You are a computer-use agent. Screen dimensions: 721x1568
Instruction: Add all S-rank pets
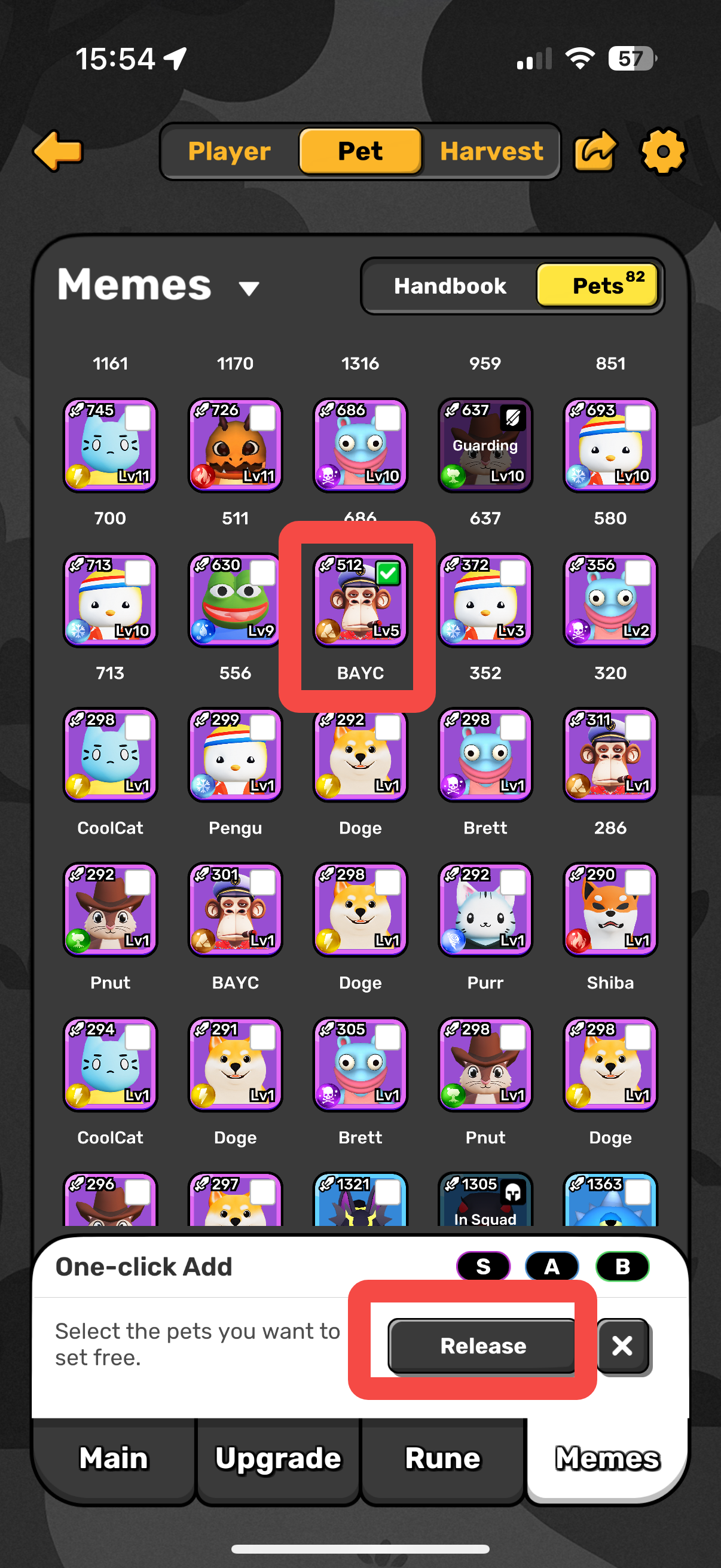483,1267
